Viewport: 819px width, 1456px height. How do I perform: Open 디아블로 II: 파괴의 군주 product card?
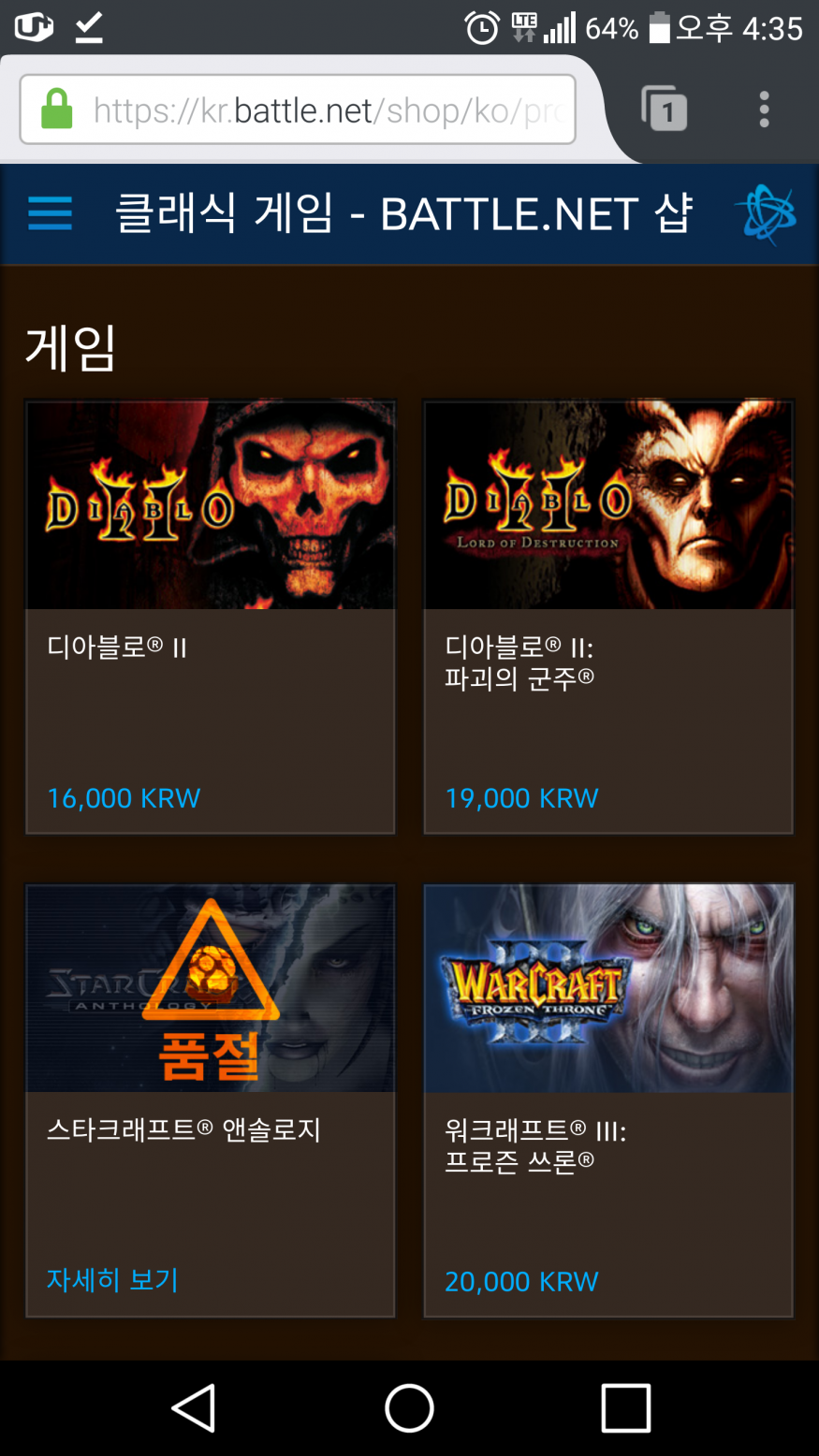[608, 617]
